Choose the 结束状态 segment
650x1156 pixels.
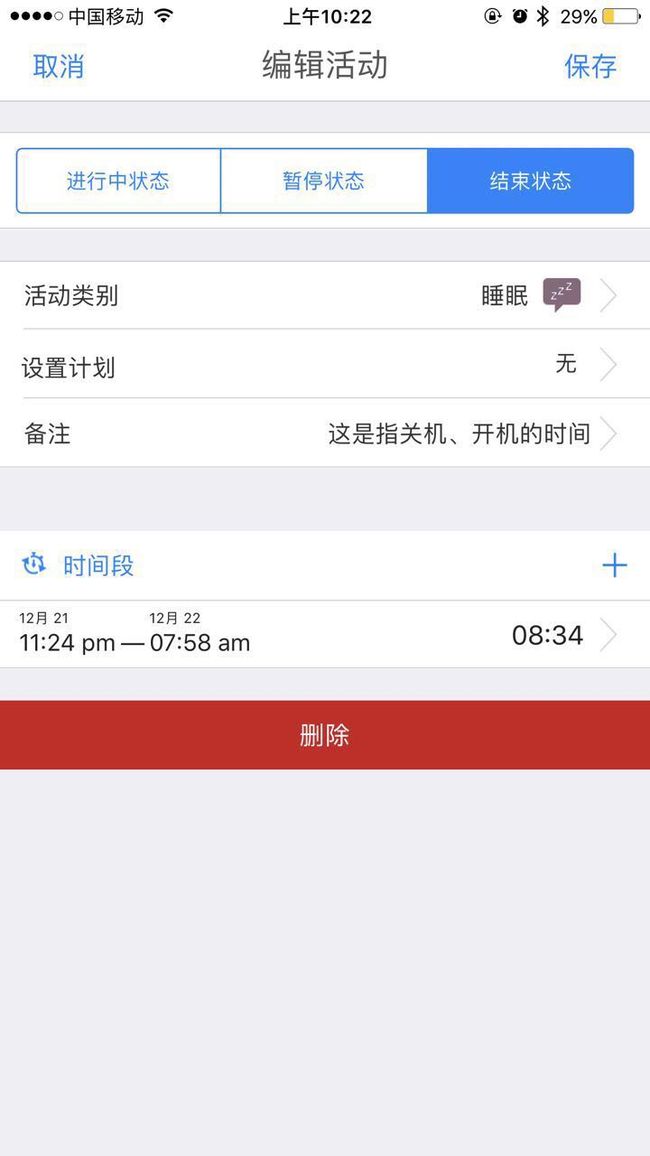coord(531,181)
